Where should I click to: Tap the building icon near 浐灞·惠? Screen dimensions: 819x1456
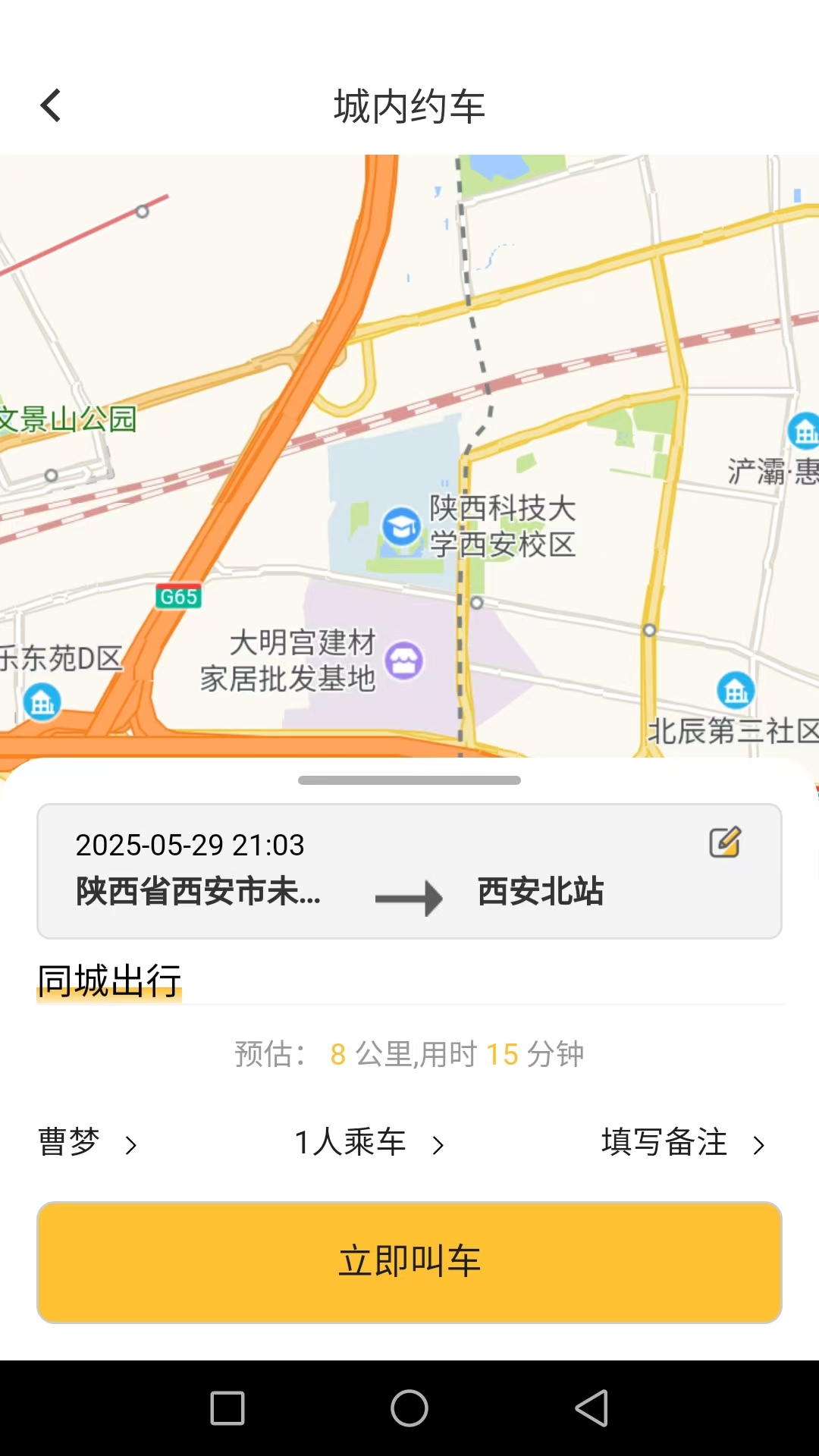coord(804,431)
